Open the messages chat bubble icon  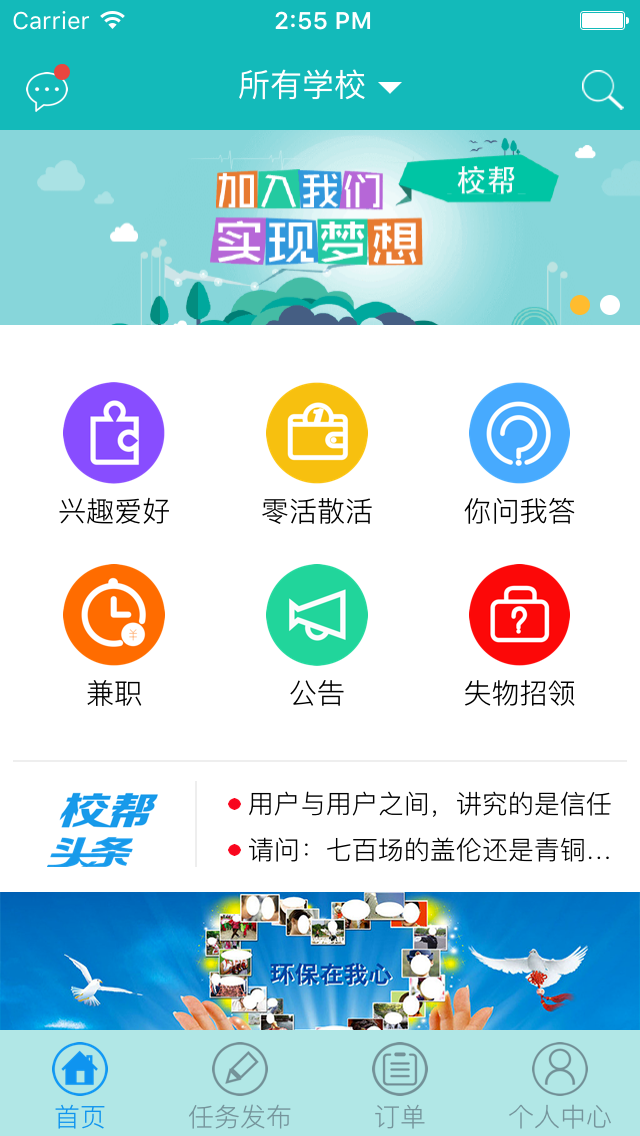47,90
